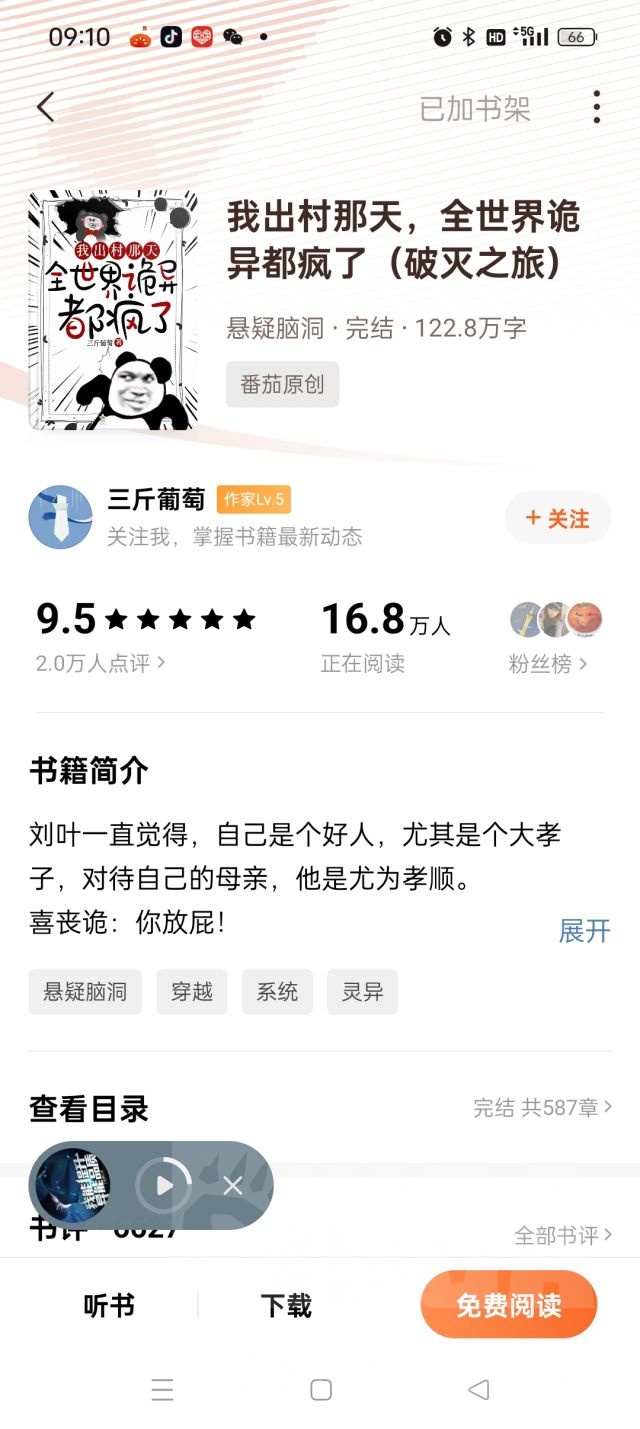Tap the 已加书架 bookshelf button
The width and height of the screenshot is (640, 1429).
[x=474, y=108]
